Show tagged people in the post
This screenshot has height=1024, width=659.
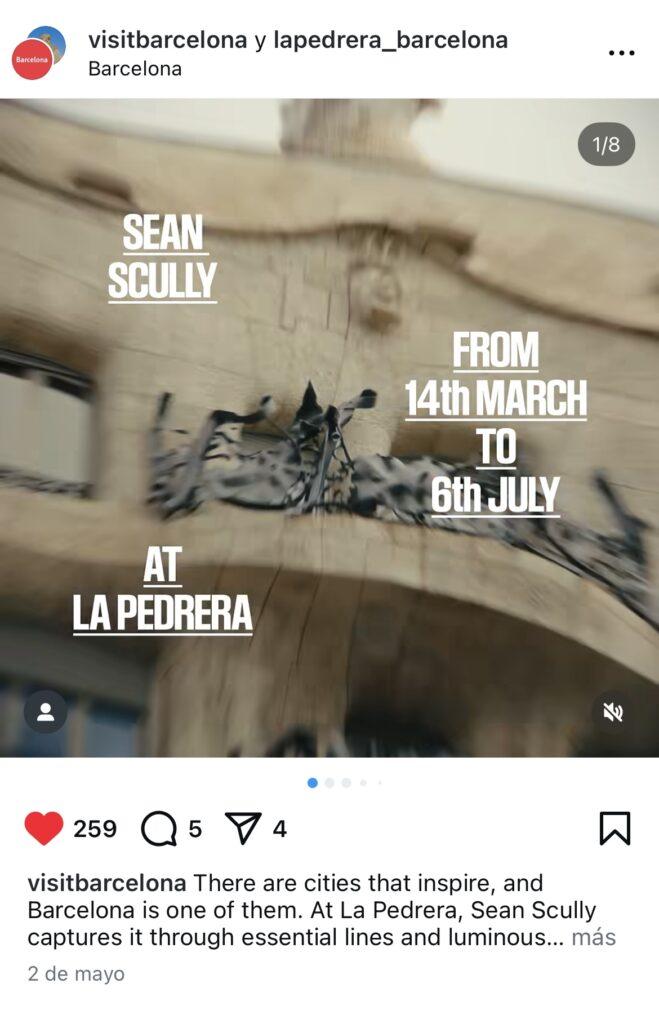click(45, 712)
